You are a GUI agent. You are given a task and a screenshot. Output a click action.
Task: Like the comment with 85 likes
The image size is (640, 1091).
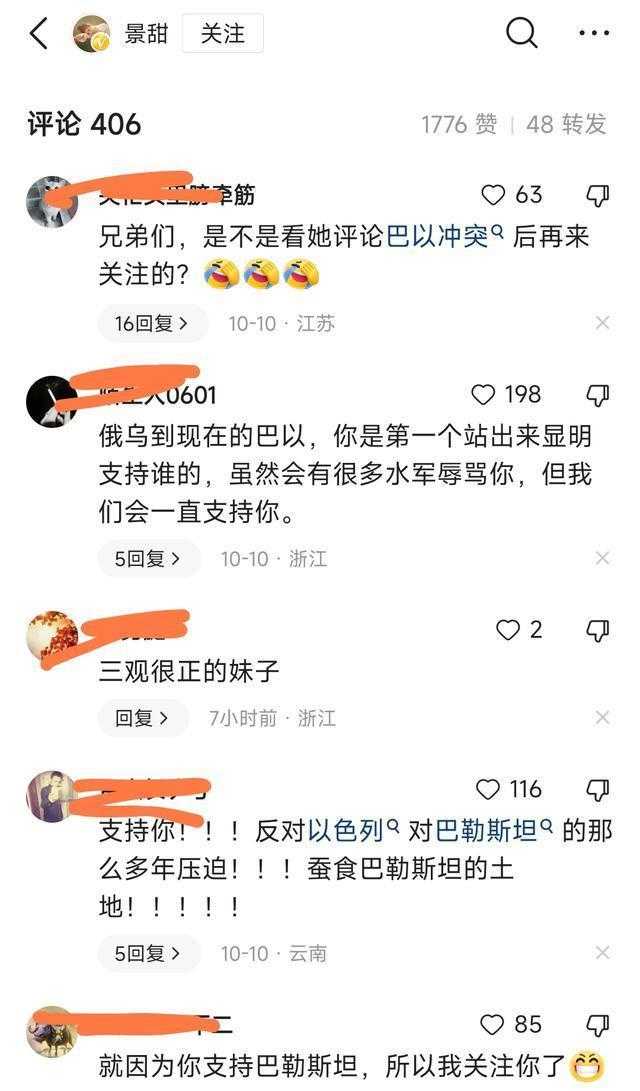click(x=492, y=1025)
